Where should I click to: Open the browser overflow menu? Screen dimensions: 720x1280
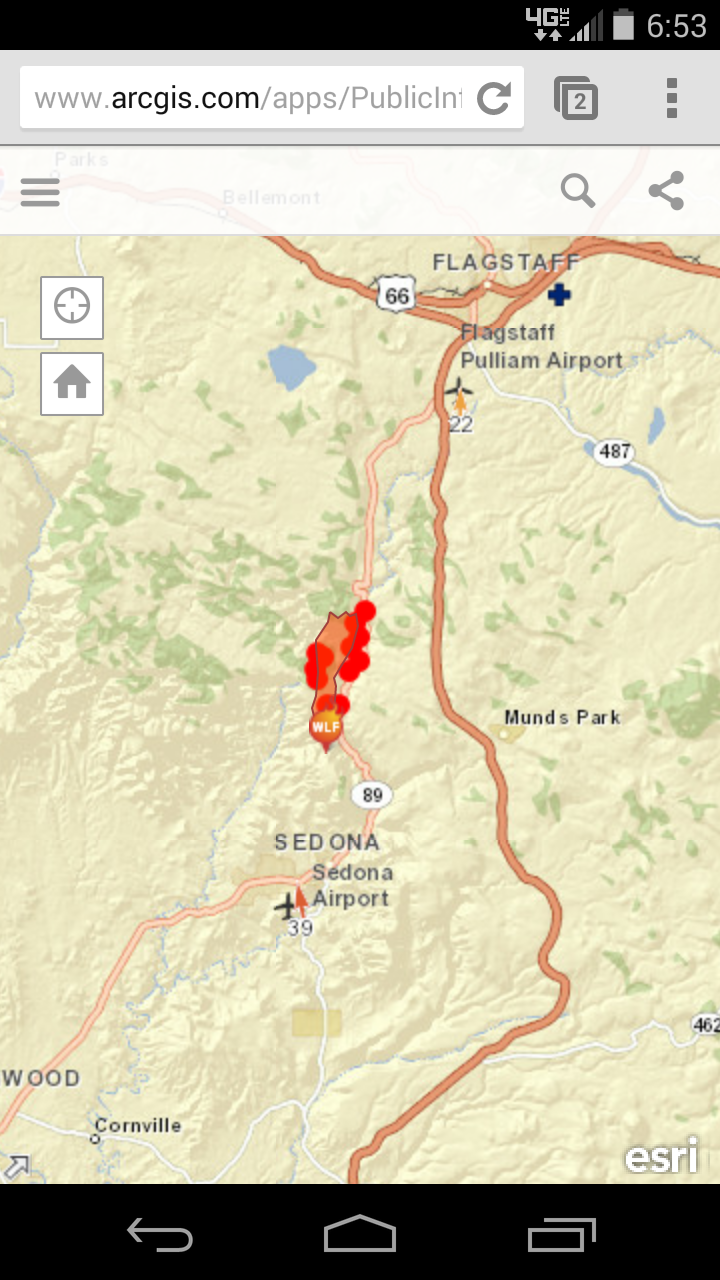click(x=672, y=98)
